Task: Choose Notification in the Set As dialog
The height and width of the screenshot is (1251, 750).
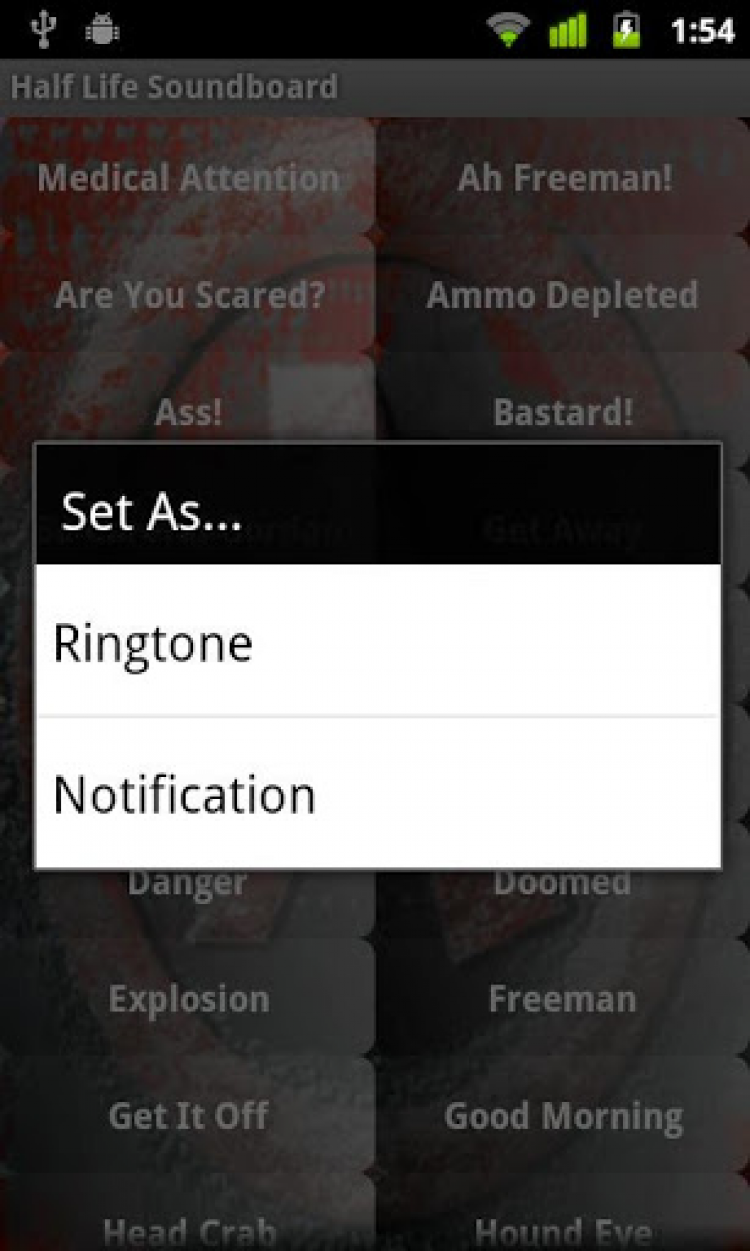Action: pyautogui.click(x=377, y=794)
